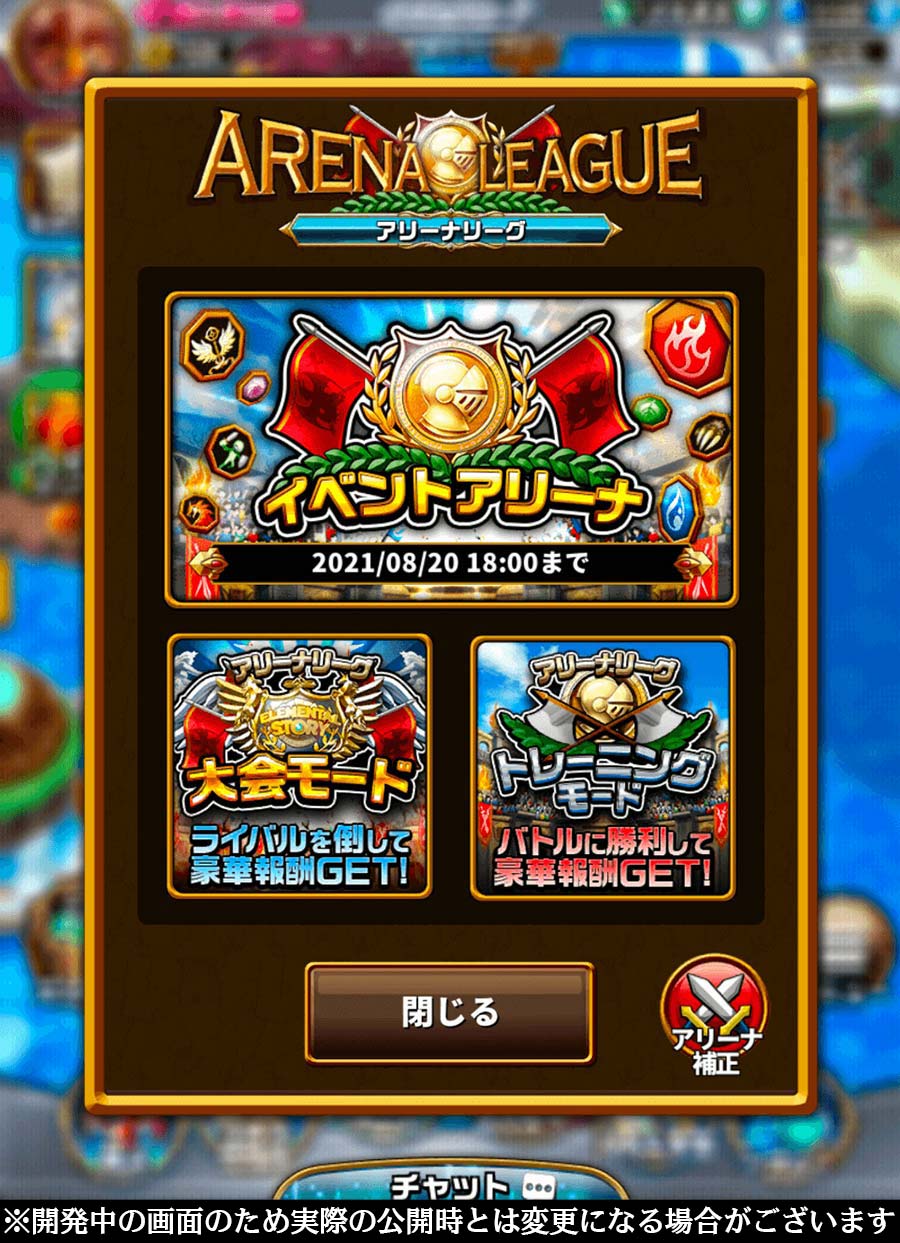The width and height of the screenshot is (900, 1243).
Task: Close the dialog with 閉じる
Action: (x=449, y=1012)
